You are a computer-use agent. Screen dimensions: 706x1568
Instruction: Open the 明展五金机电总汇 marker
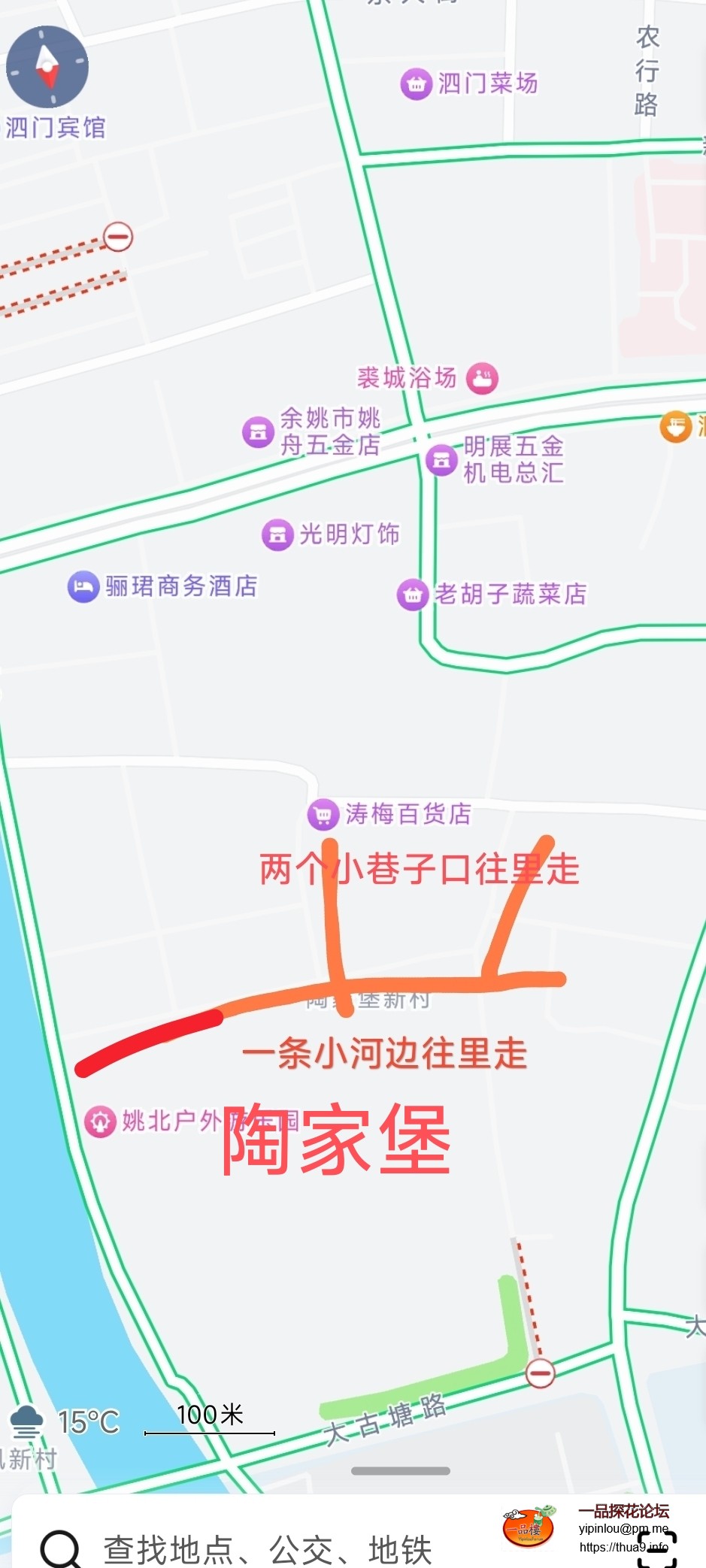441,459
